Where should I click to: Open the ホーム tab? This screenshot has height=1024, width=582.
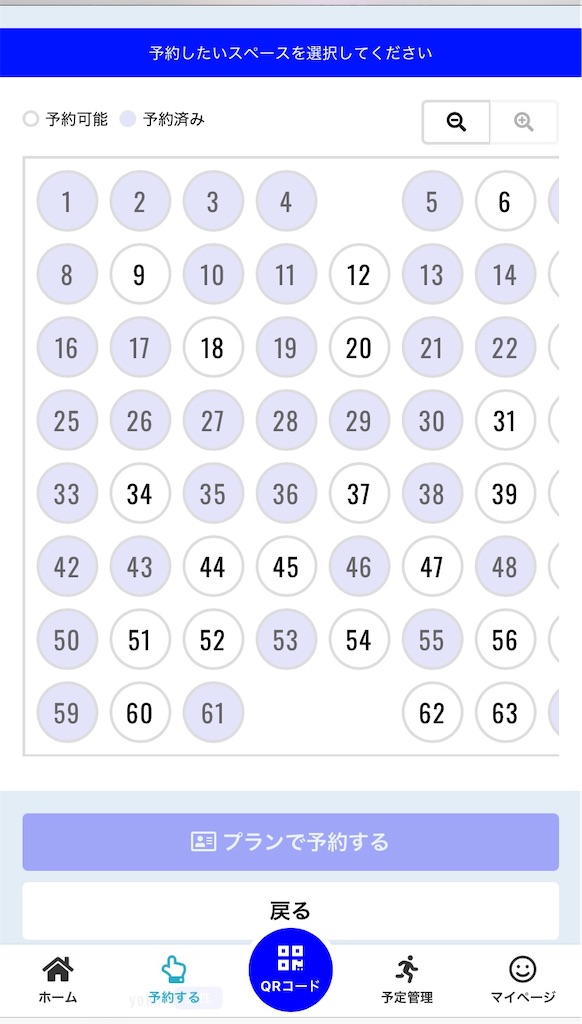[x=57, y=980]
